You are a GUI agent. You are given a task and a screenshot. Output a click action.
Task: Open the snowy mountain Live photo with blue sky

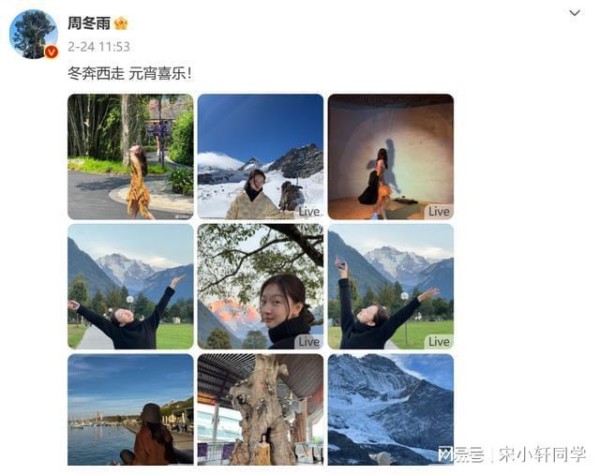pyautogui.click(x=260, y=156)
